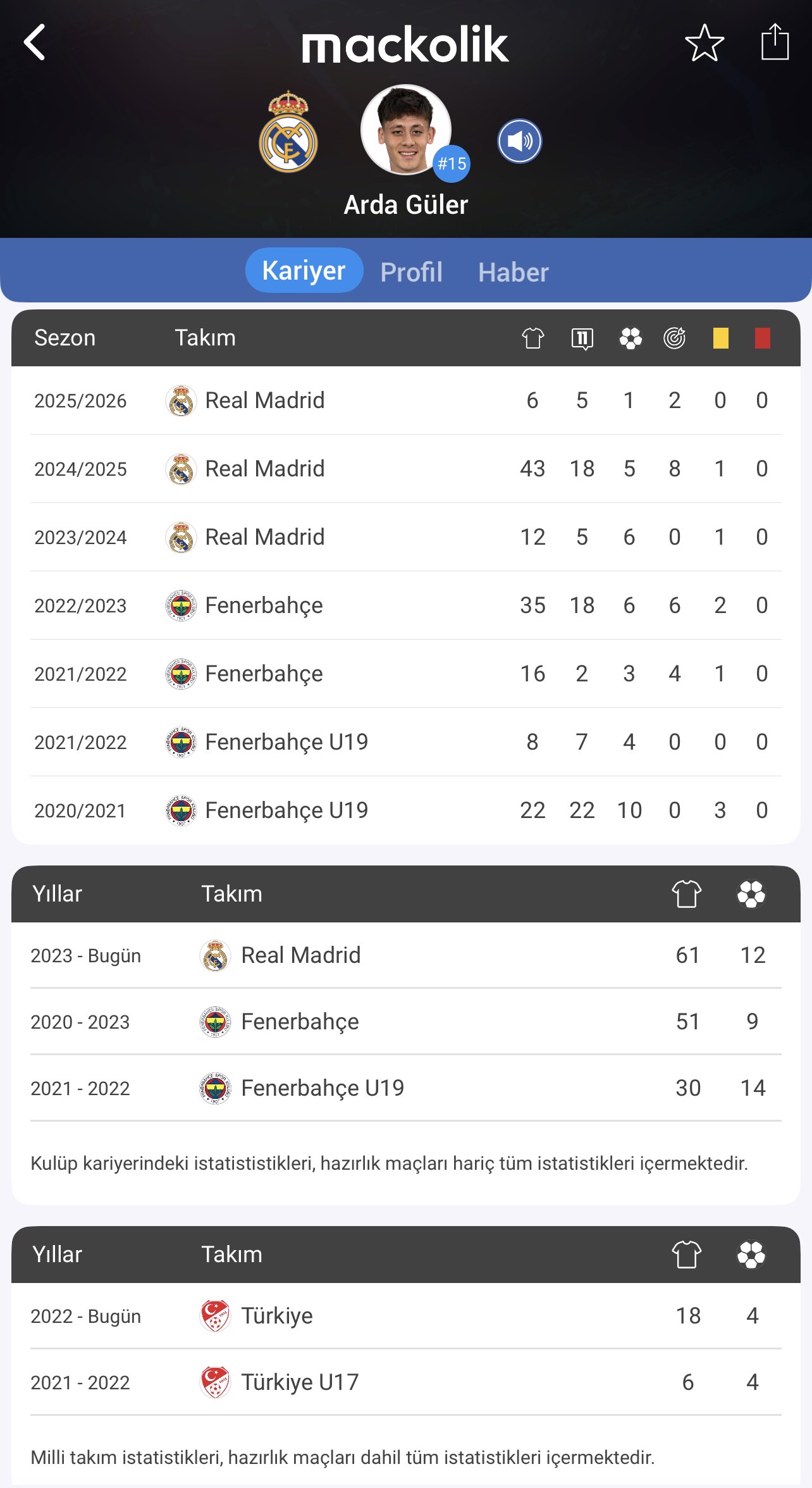Switch to the Profil tab
Viewport: 812px width, 1488px height.
[411, 272]
